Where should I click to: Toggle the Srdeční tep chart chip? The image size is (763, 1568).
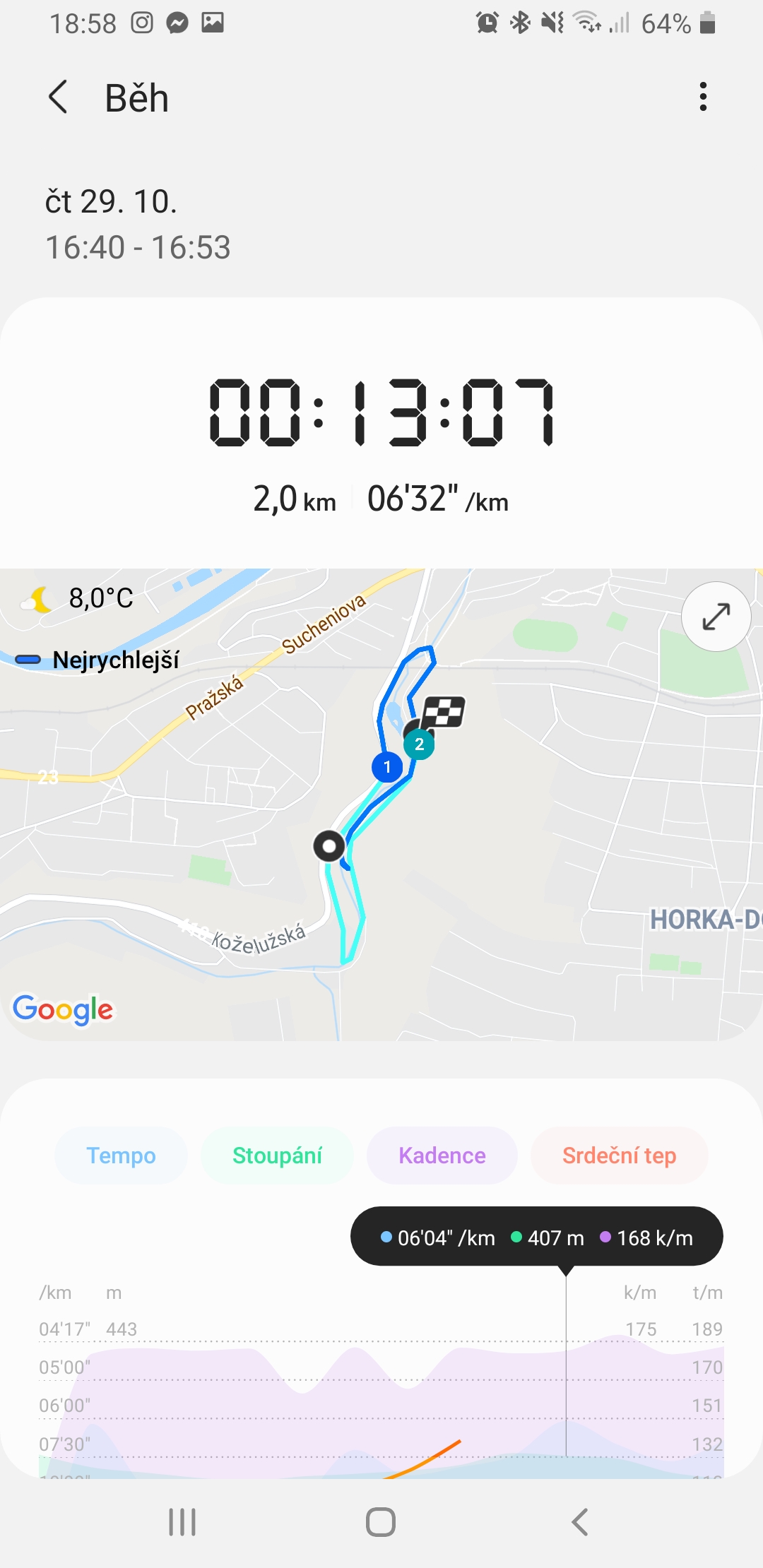[619, 1156]
